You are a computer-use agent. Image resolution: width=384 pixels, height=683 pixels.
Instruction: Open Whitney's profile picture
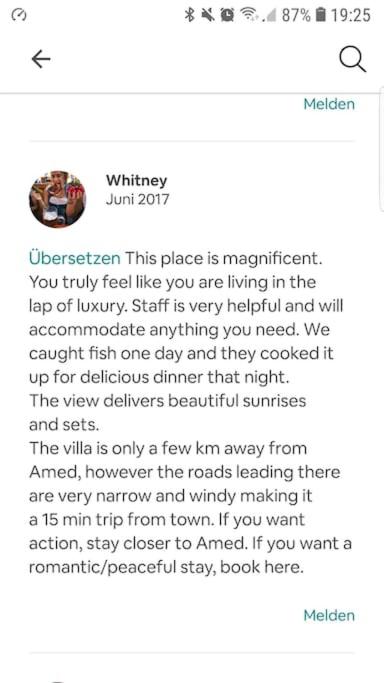click(57, 199)
